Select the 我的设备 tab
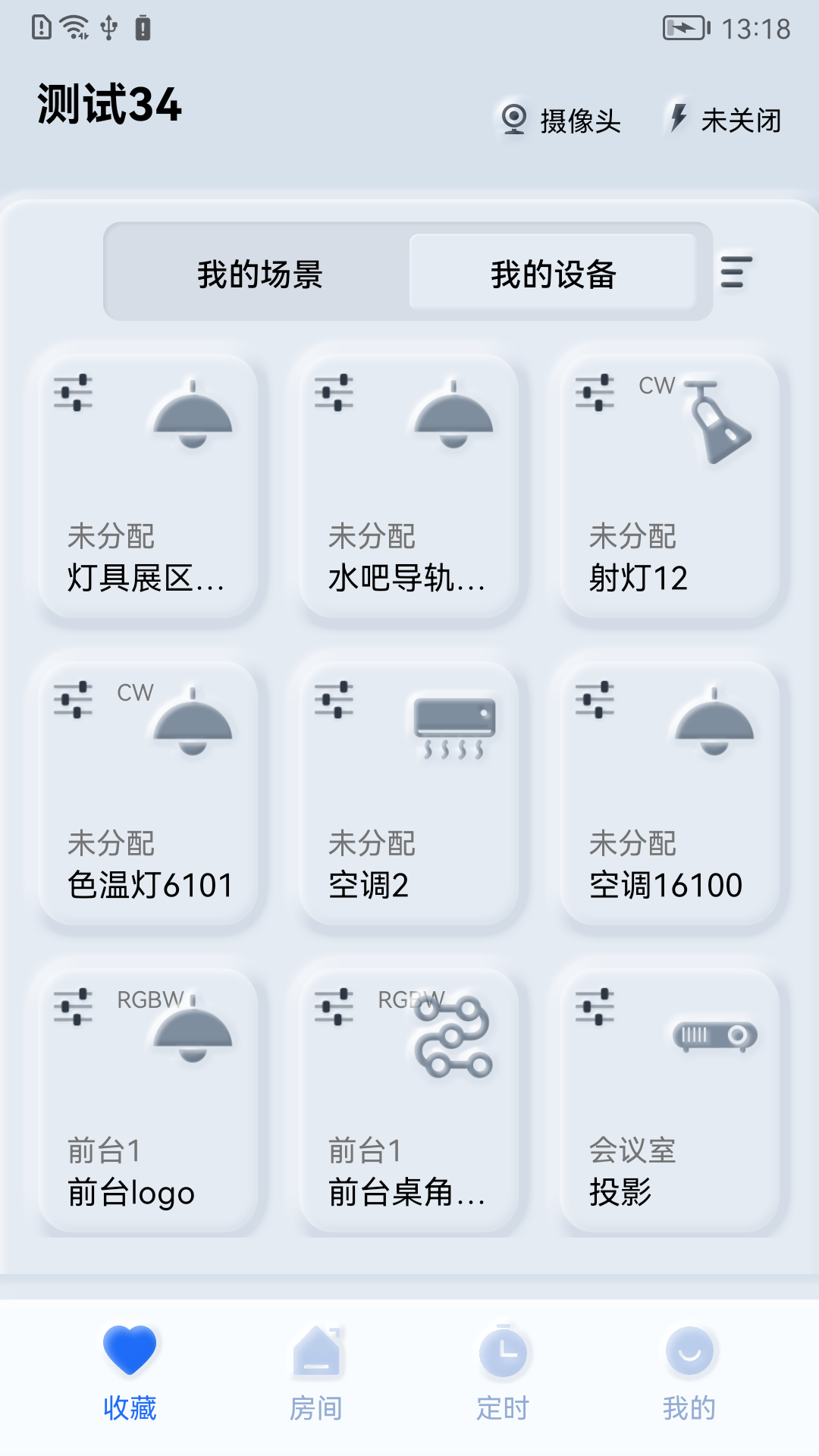 click(553, 273)
